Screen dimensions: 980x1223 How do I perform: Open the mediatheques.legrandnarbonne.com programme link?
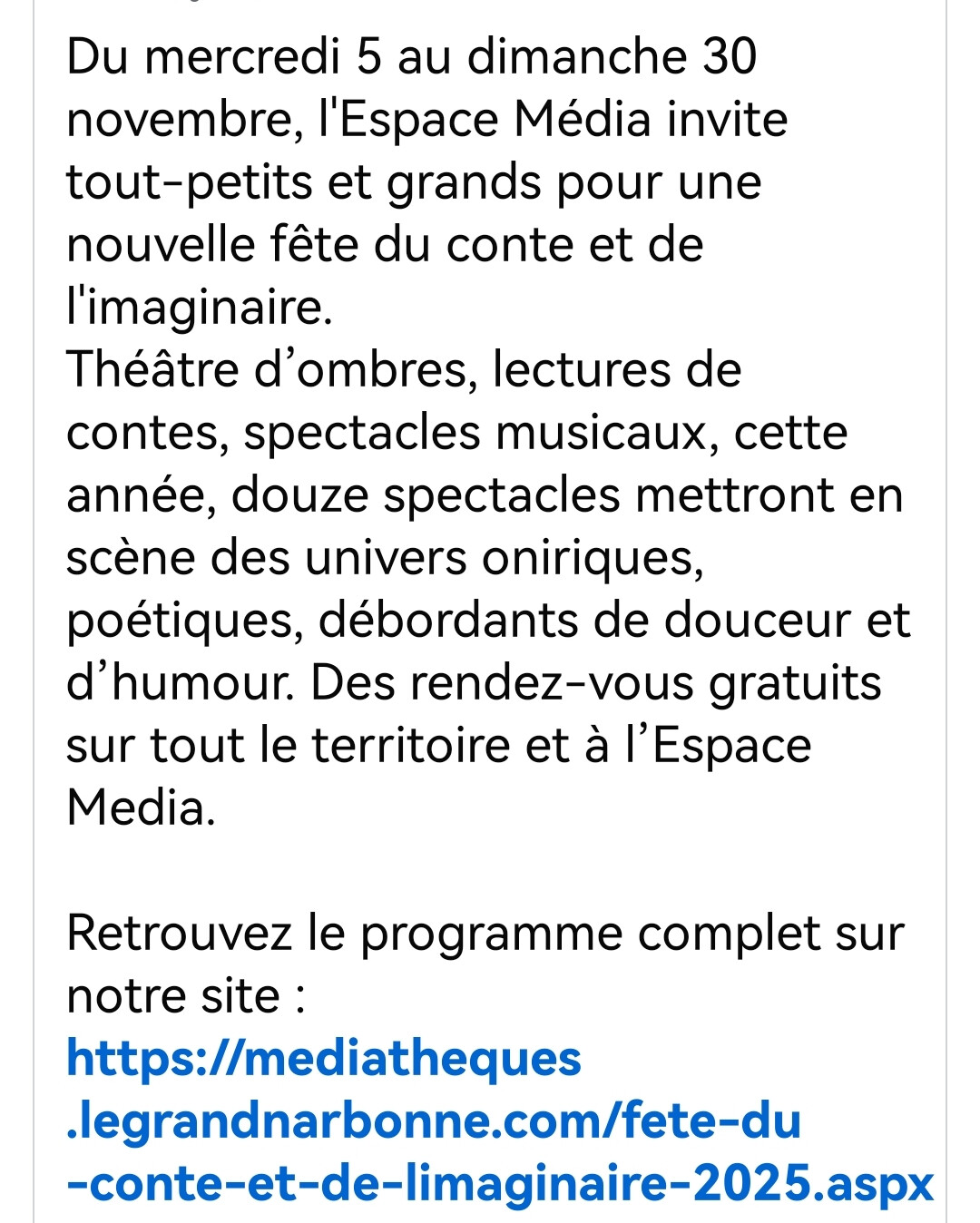pyautogui.click(x=500, y=1121)
